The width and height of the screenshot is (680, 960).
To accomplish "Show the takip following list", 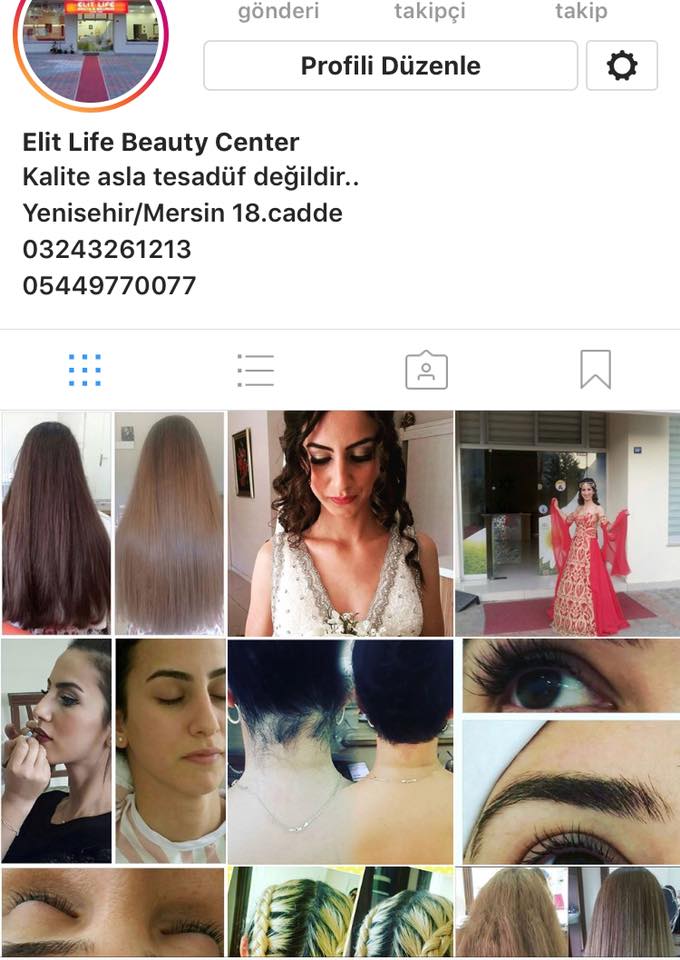I will (581, 11).
